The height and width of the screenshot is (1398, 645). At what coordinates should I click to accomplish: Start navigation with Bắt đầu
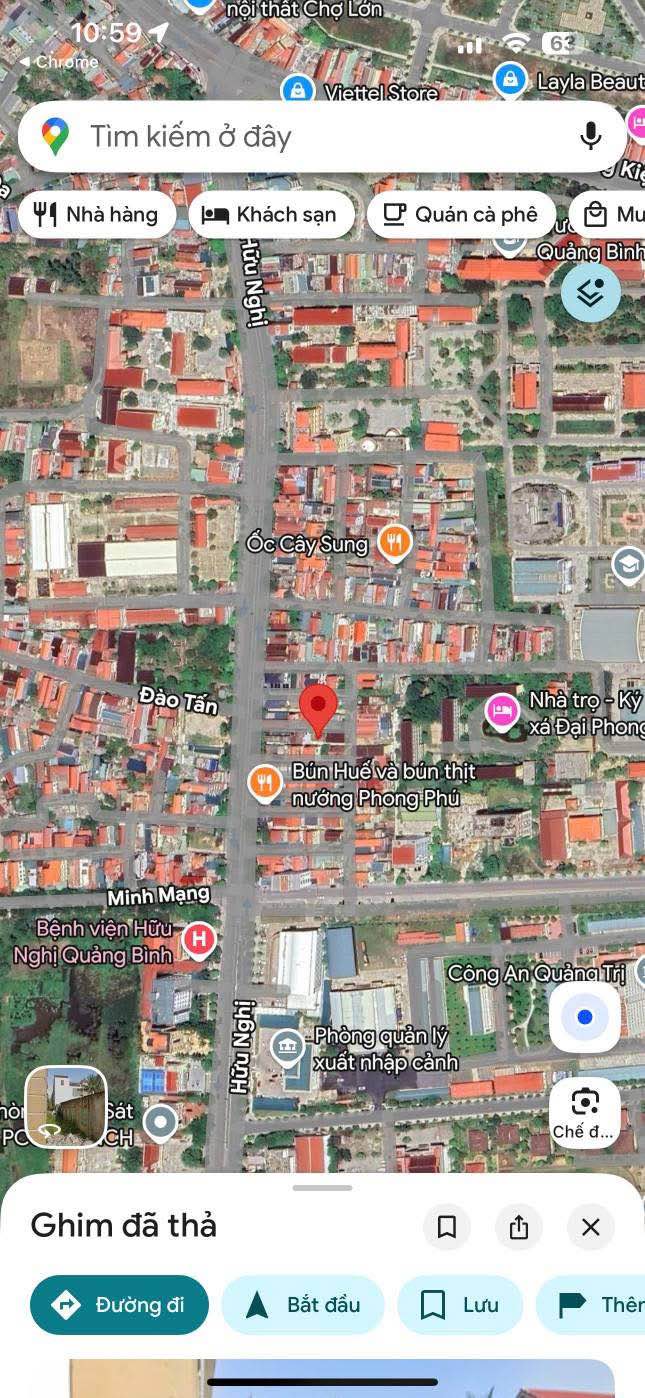303,1304
